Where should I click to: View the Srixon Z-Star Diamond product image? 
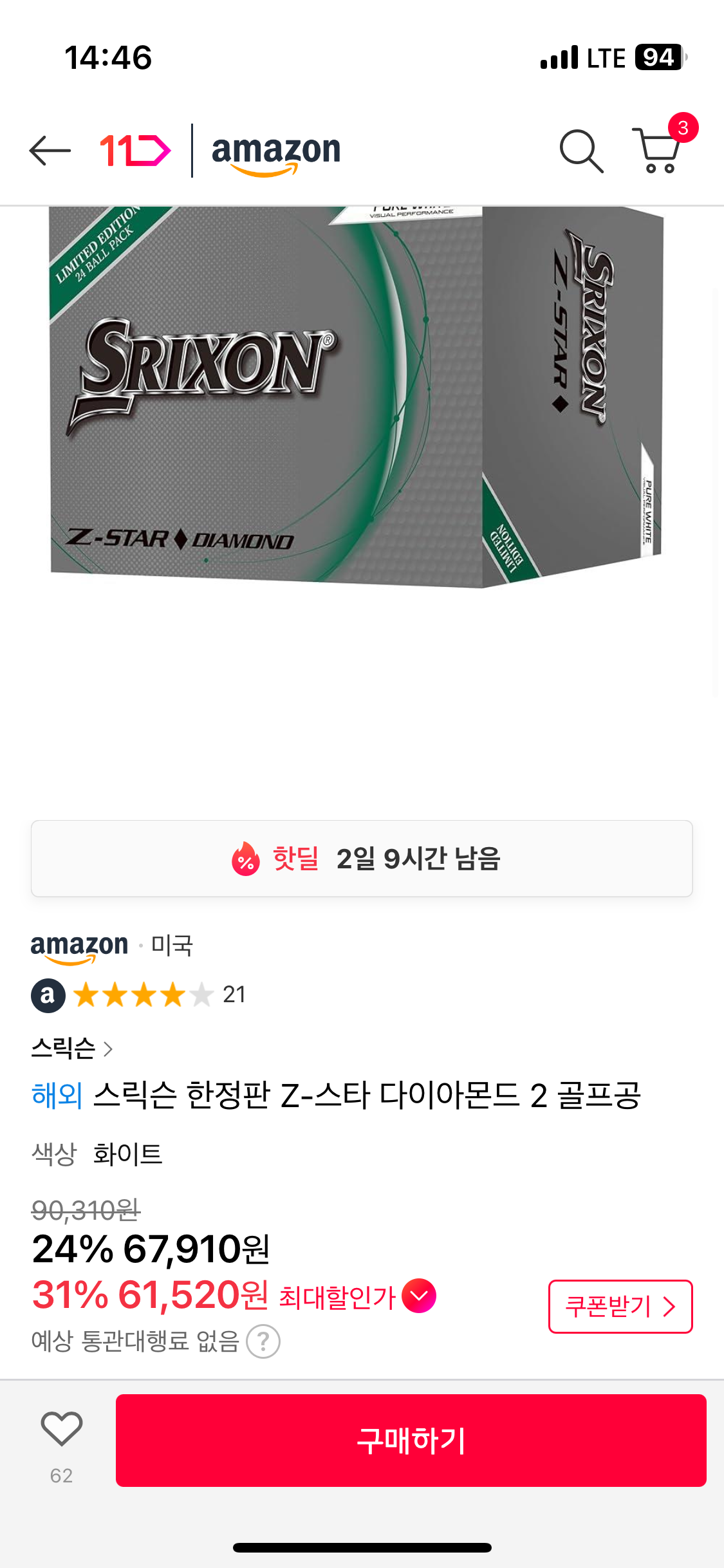tap(357, 397)
